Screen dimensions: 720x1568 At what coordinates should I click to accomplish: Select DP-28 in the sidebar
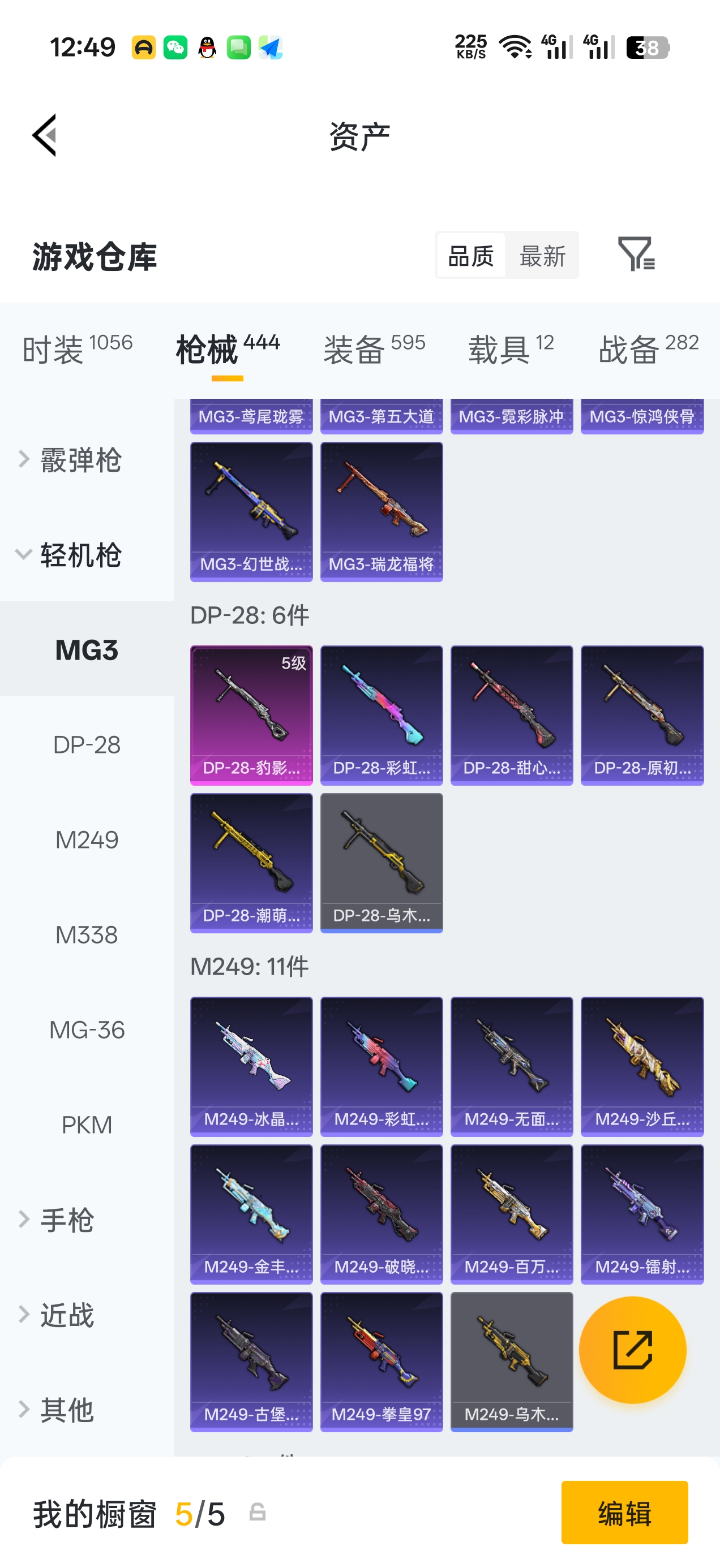tap(87, 744)
